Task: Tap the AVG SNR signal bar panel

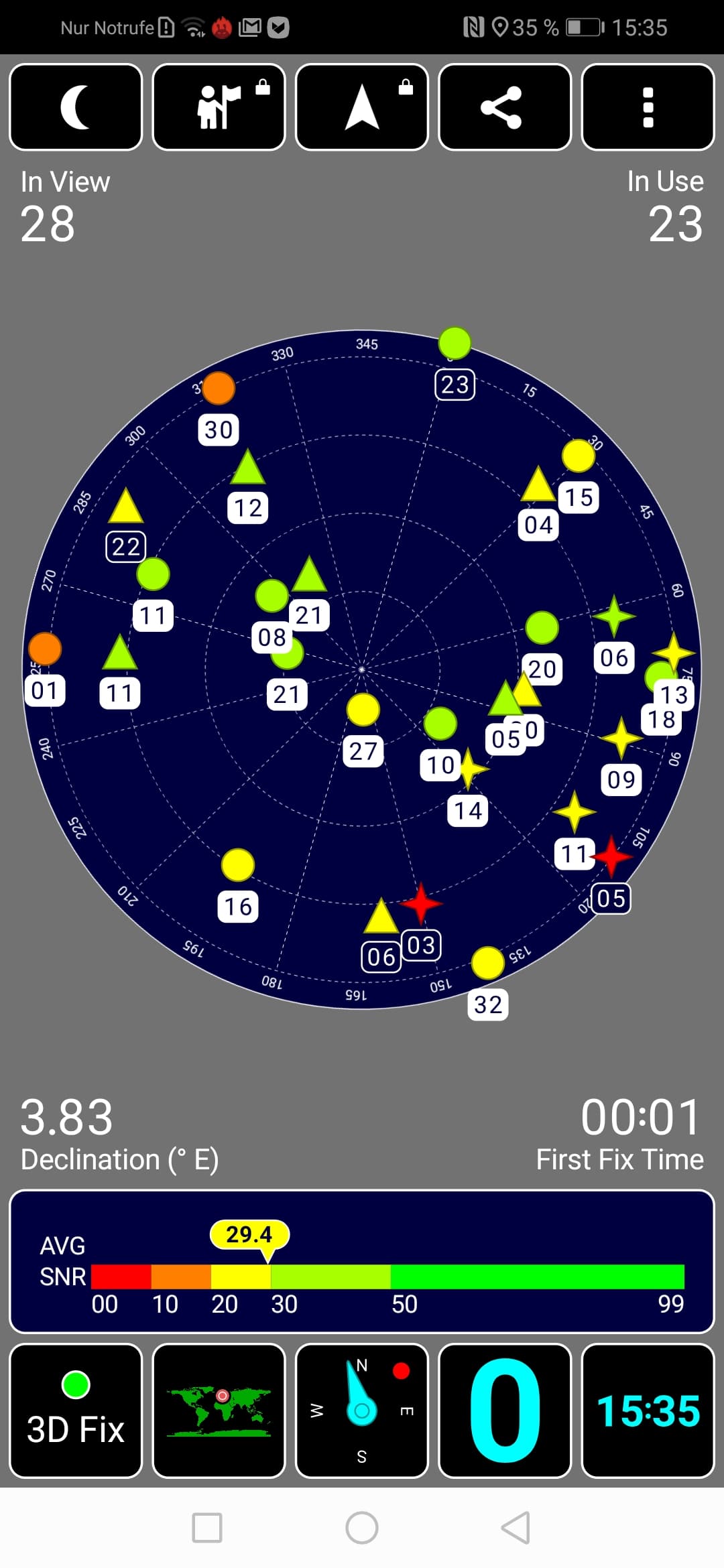Action: click(x=362, y=1262)
